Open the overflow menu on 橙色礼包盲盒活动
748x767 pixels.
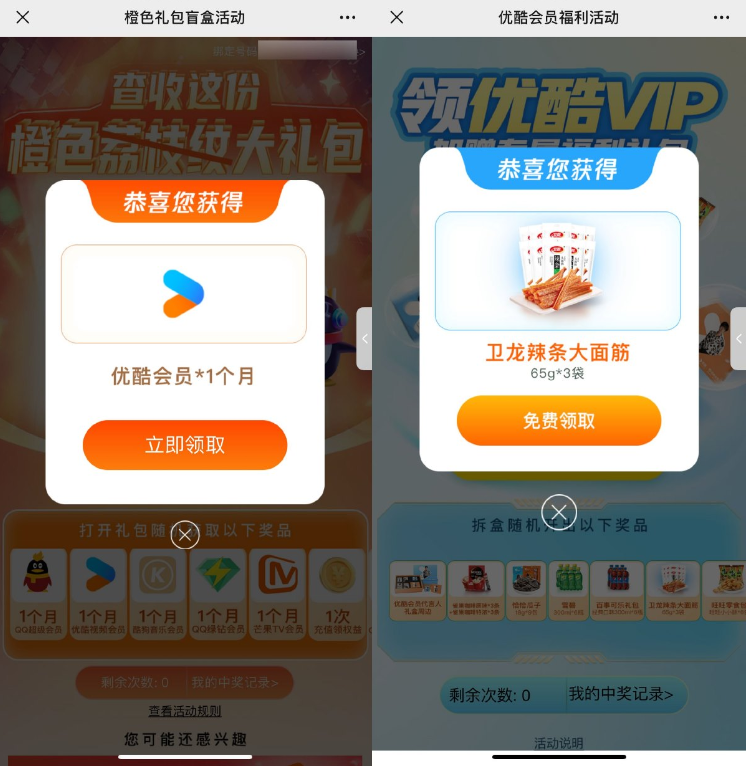(x=347, y=17)
